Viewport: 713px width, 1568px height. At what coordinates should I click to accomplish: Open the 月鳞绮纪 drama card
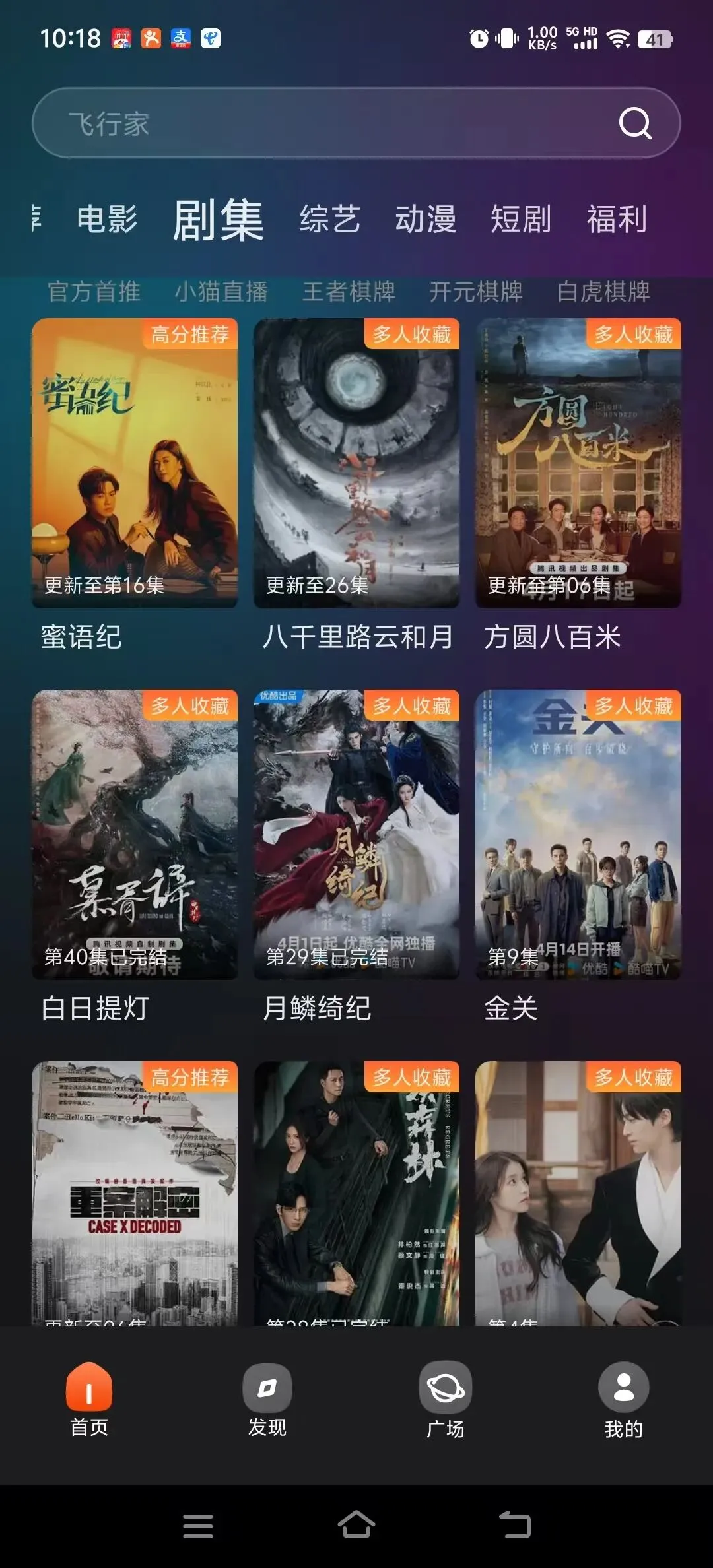click(356, 834)
